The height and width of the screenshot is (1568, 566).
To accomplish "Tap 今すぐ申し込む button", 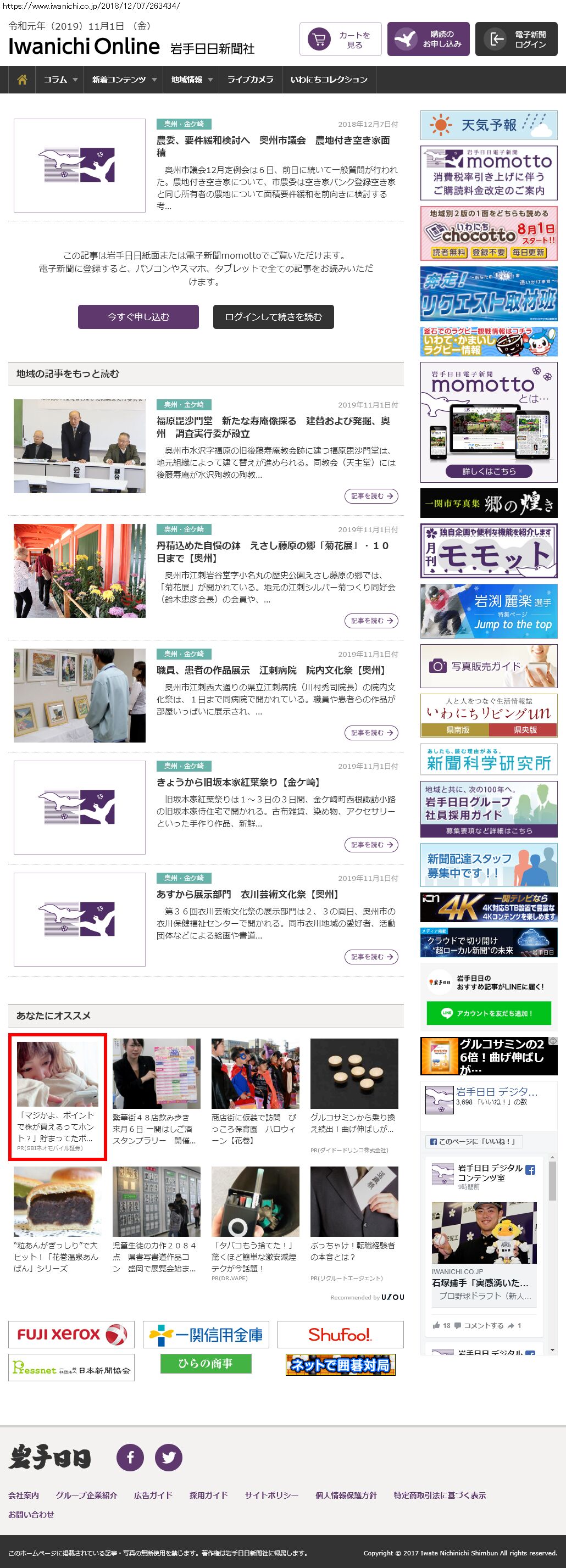I will (x=138, y=317).
